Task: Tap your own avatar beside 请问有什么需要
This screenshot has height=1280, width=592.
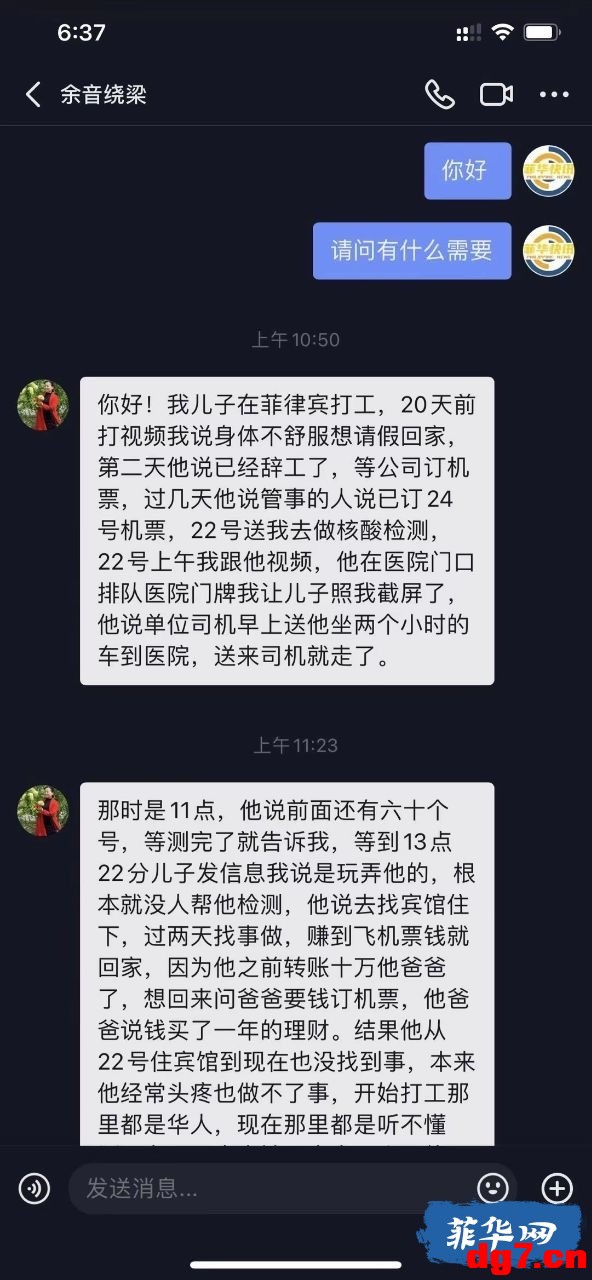Action: click(549, 250)
